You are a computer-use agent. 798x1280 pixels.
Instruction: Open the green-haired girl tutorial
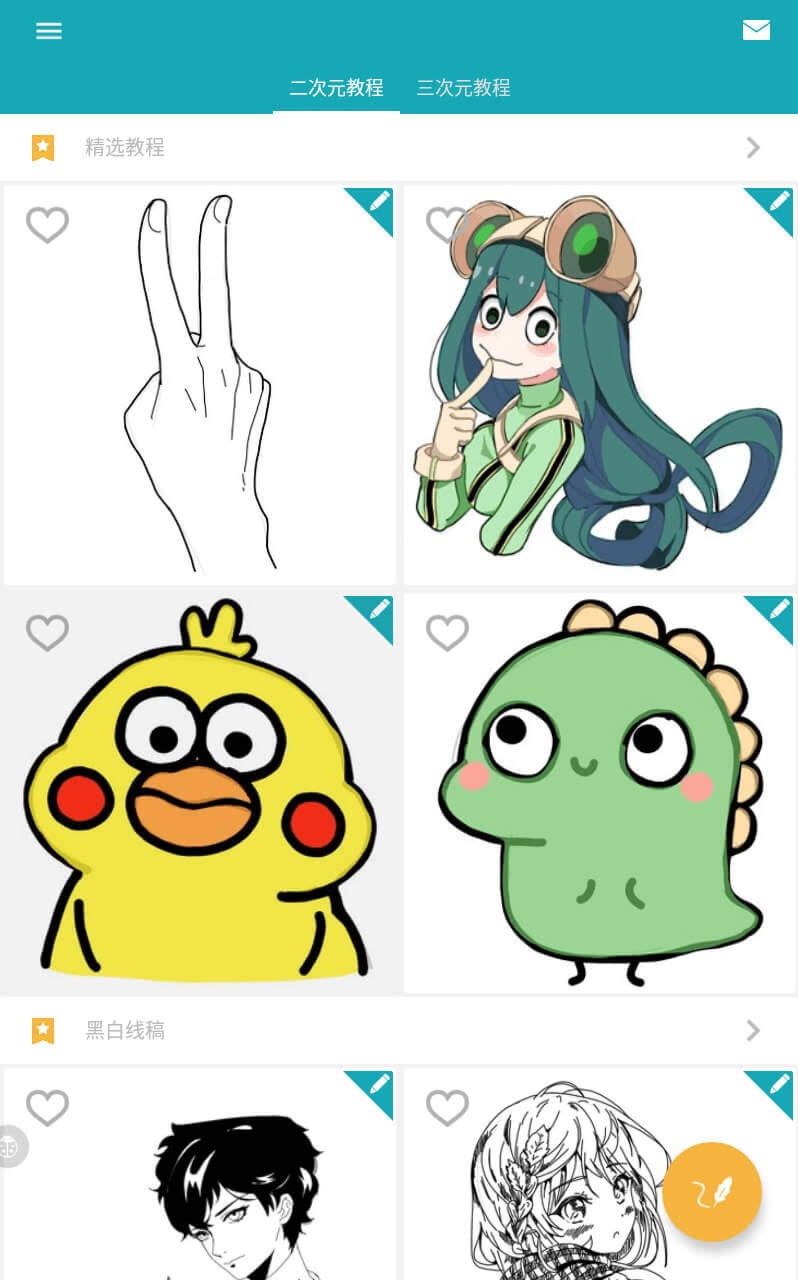click(599, 385)
